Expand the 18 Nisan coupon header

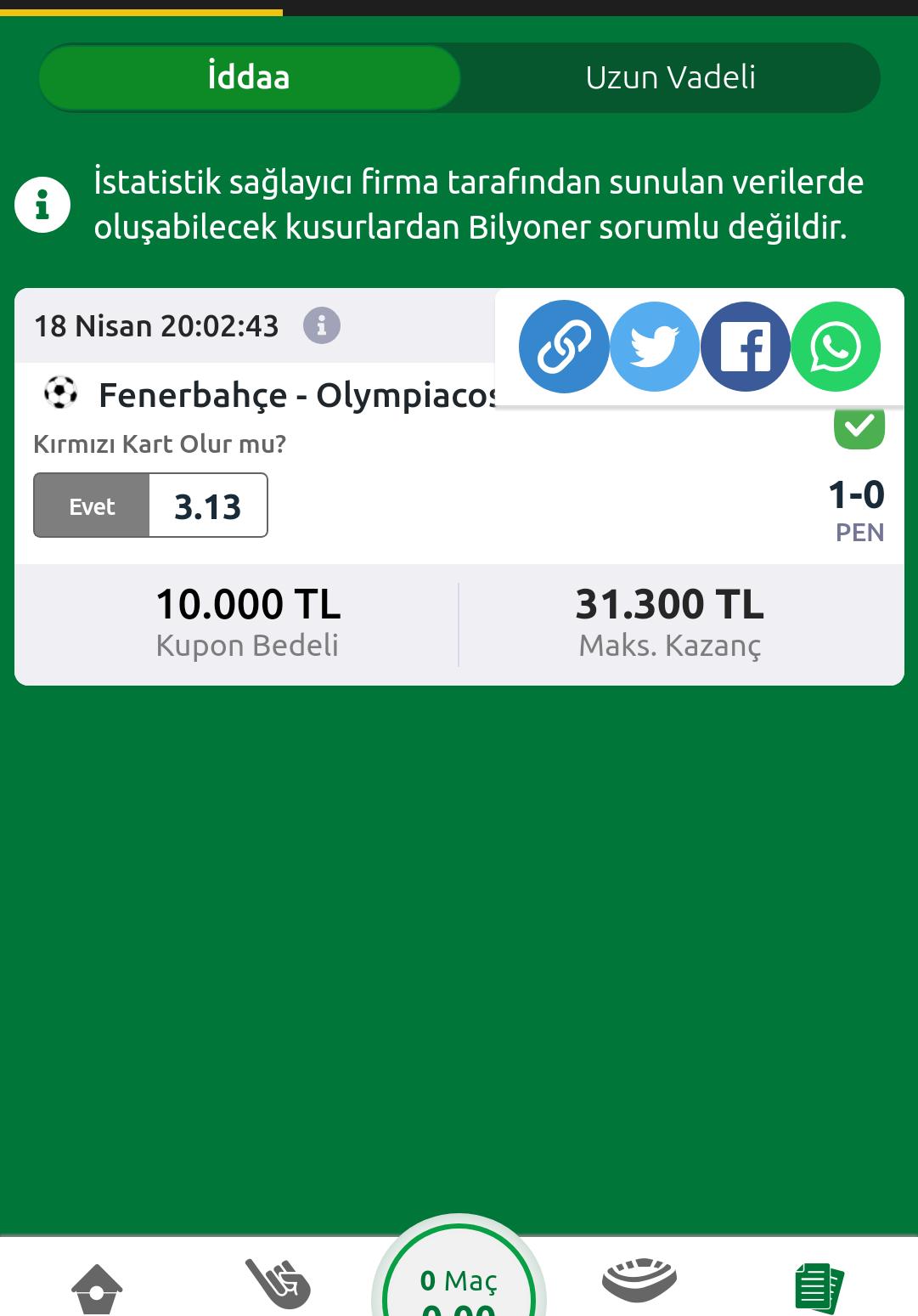pyautogui.click(x=157, y=325)
